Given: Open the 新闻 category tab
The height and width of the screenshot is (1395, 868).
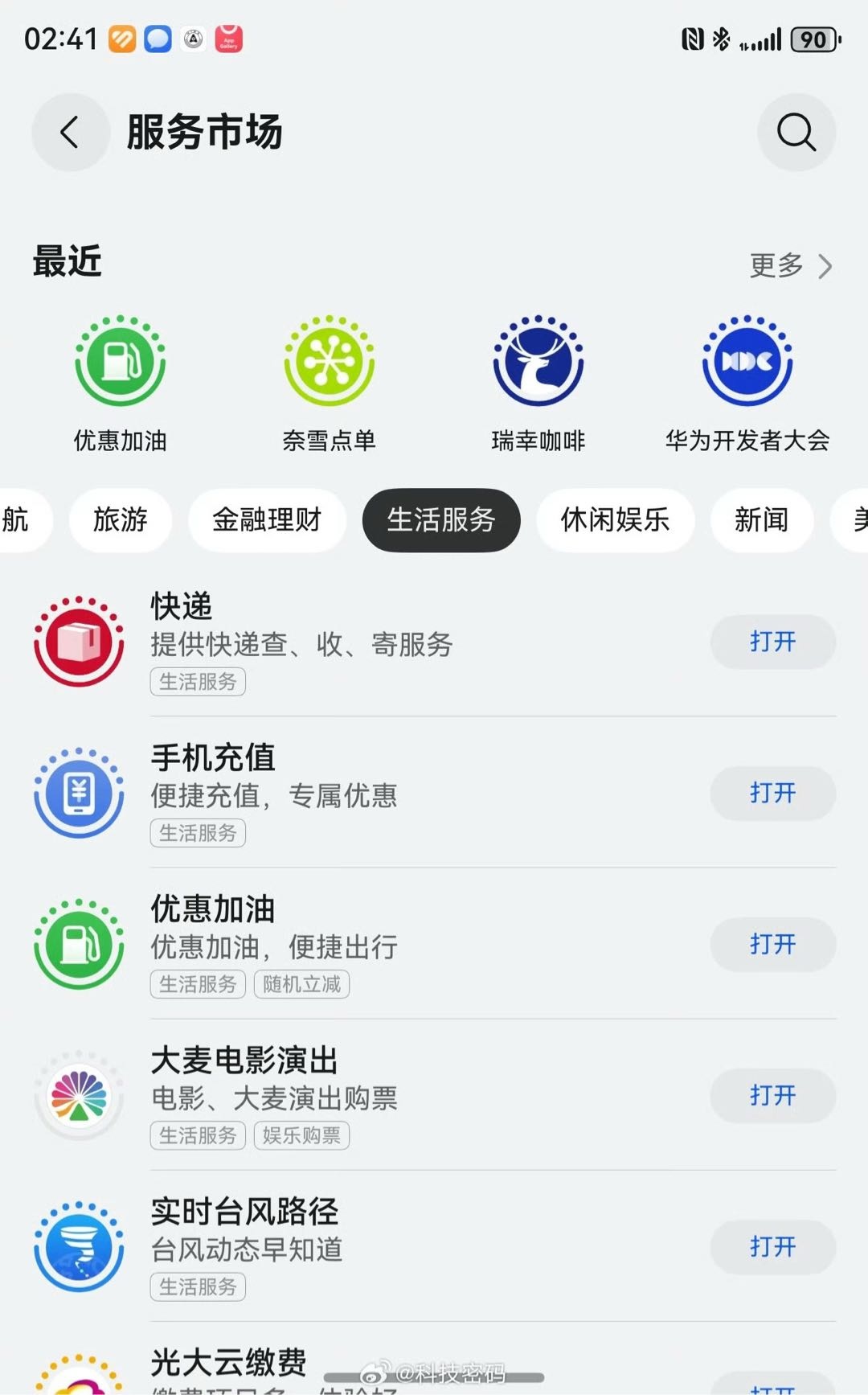Looking at the screenshot, I should [761, 520].
